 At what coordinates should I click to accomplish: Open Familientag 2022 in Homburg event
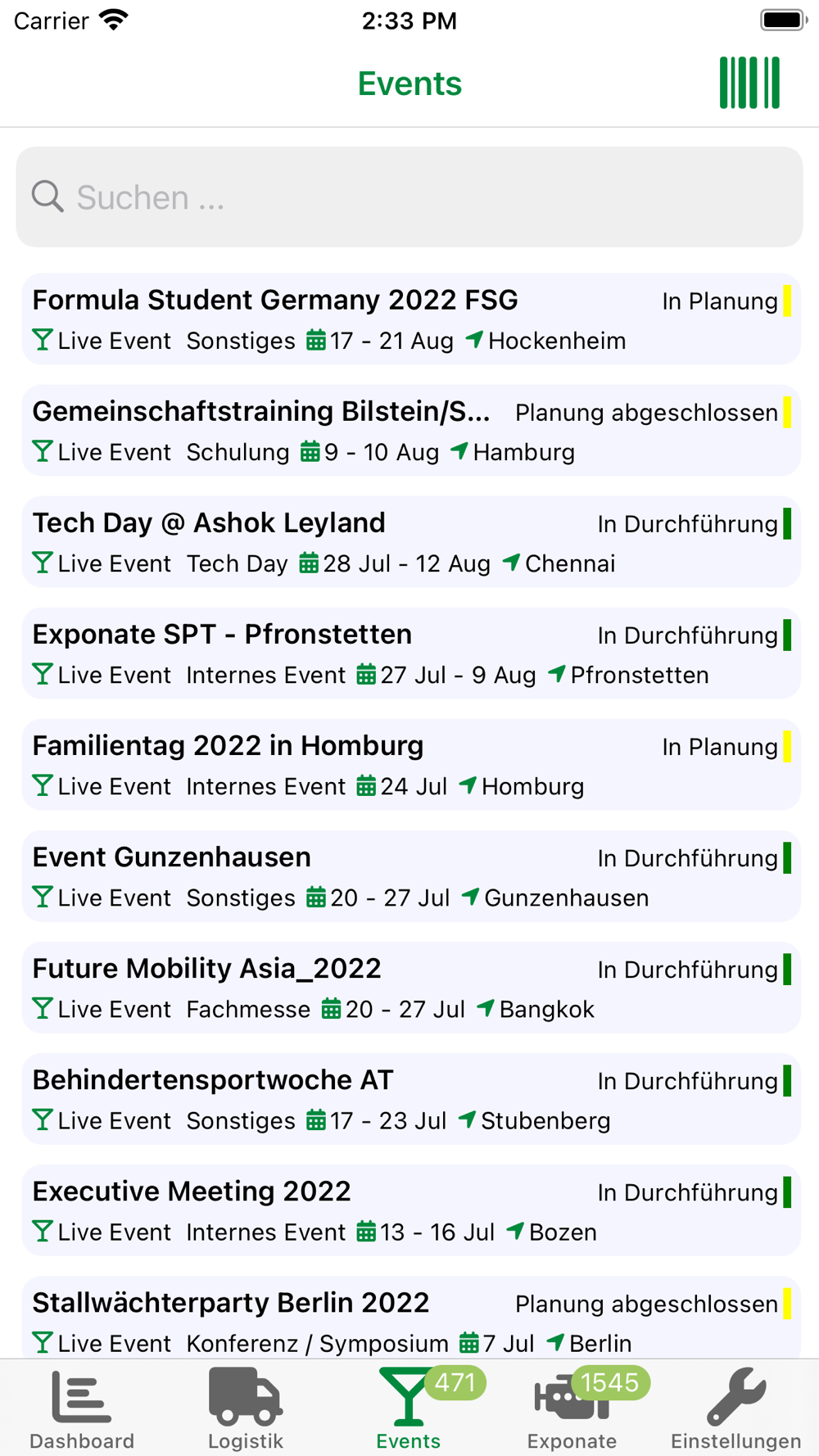click(x=411, y=765)
